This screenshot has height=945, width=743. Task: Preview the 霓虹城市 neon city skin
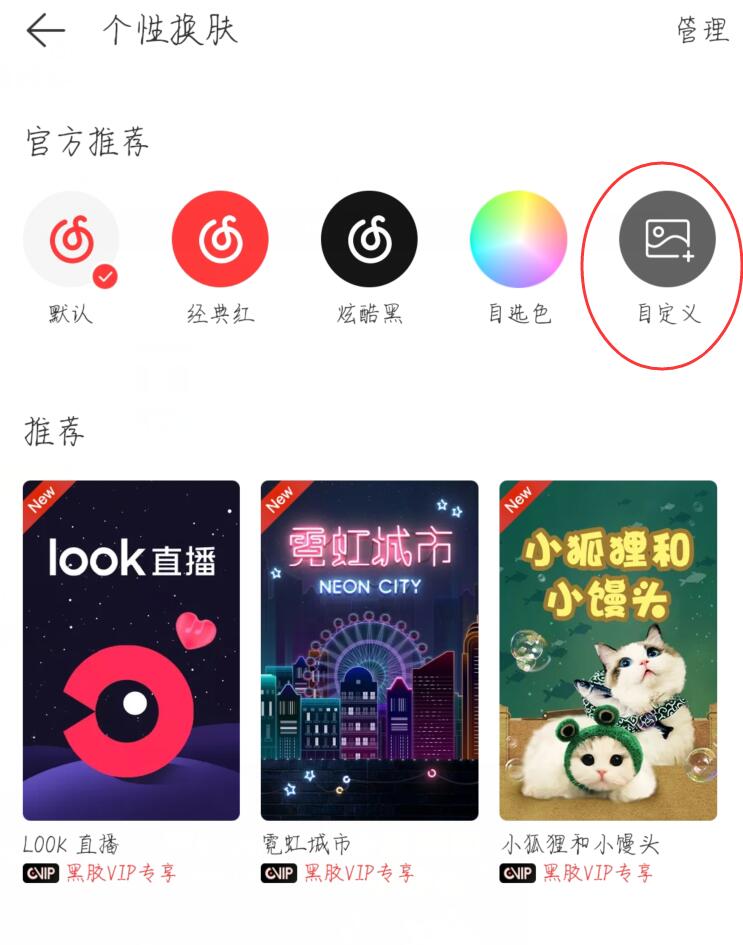pos(370,650)
